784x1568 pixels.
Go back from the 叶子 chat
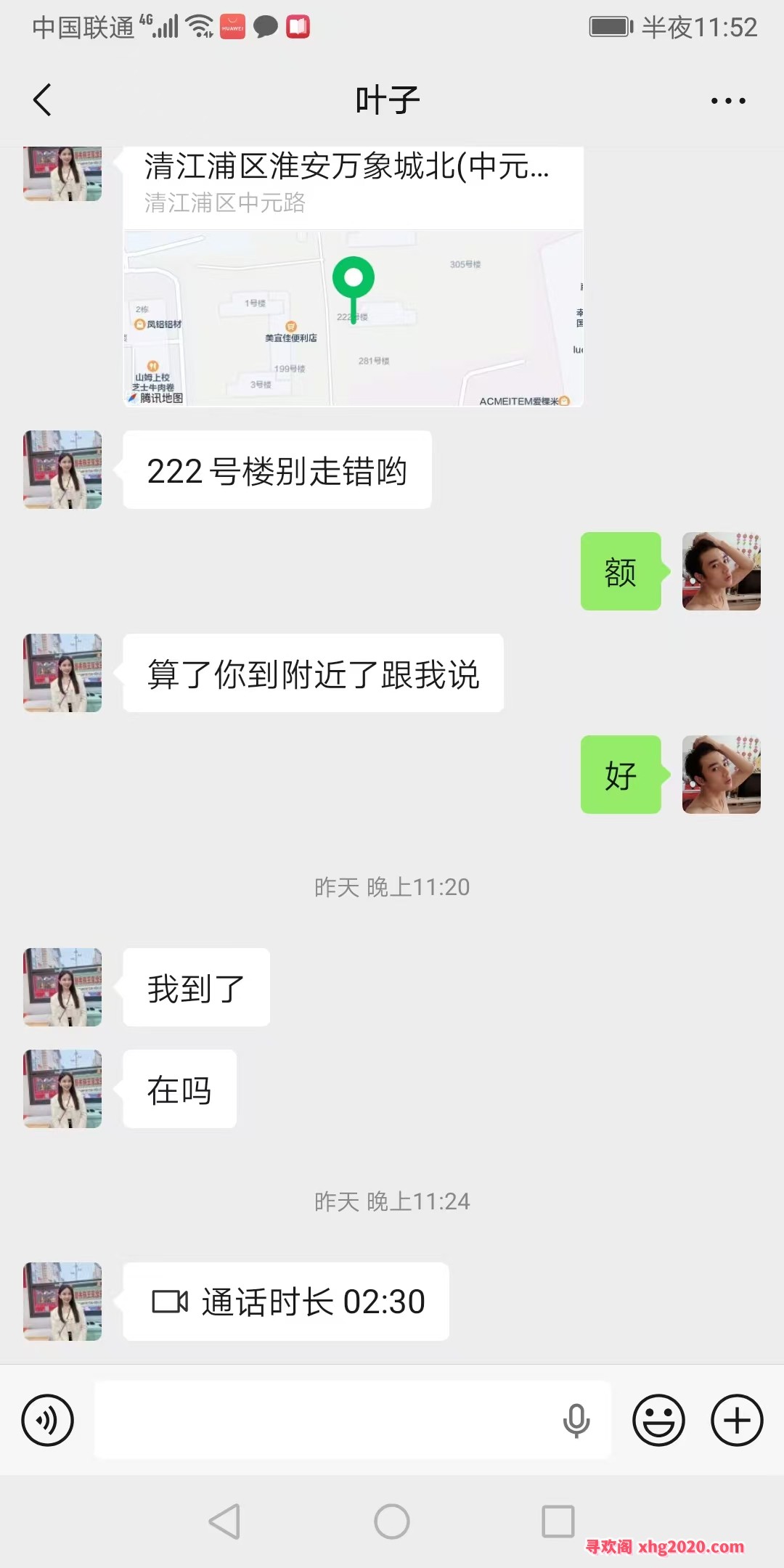pyautogui.click(x=43, y=100)
